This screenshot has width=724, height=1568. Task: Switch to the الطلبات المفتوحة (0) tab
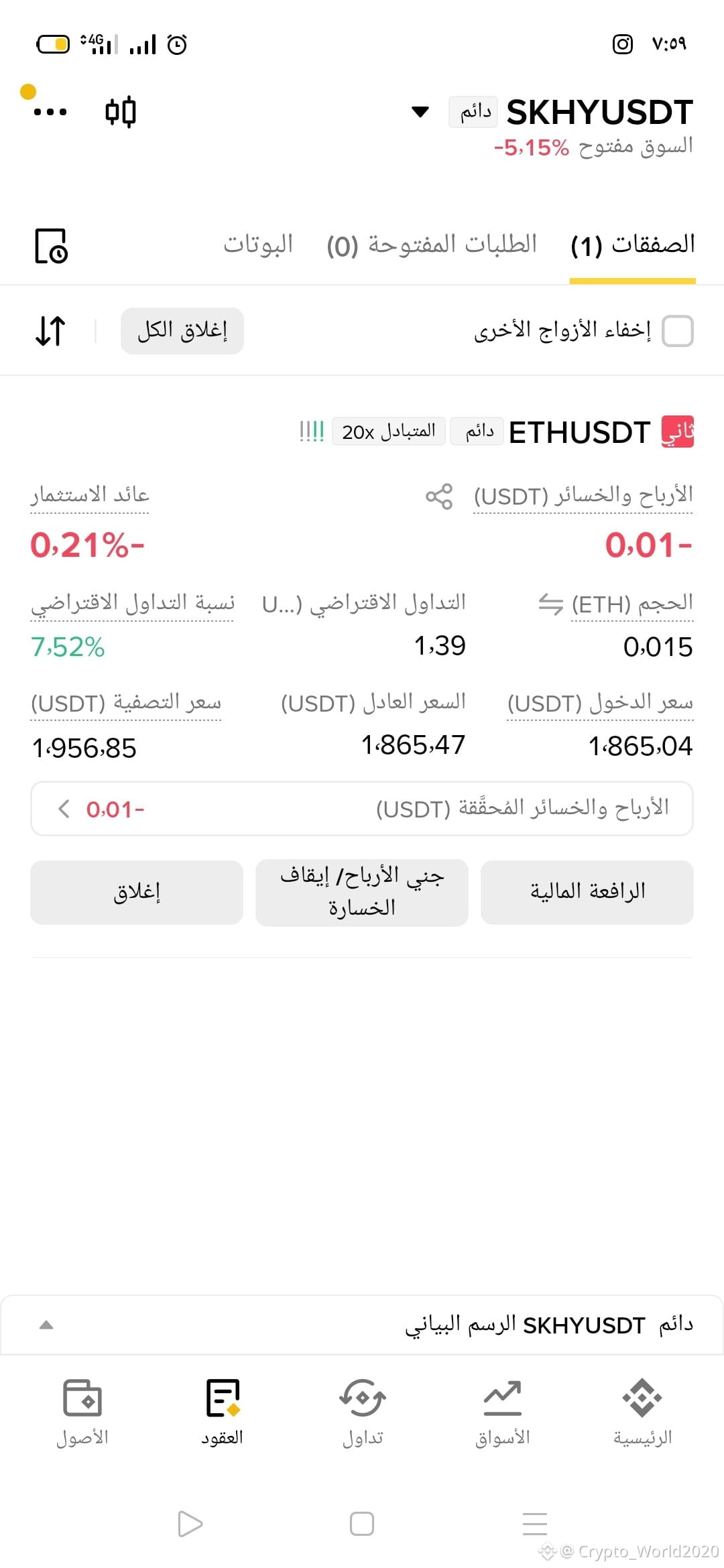[432, 245]
